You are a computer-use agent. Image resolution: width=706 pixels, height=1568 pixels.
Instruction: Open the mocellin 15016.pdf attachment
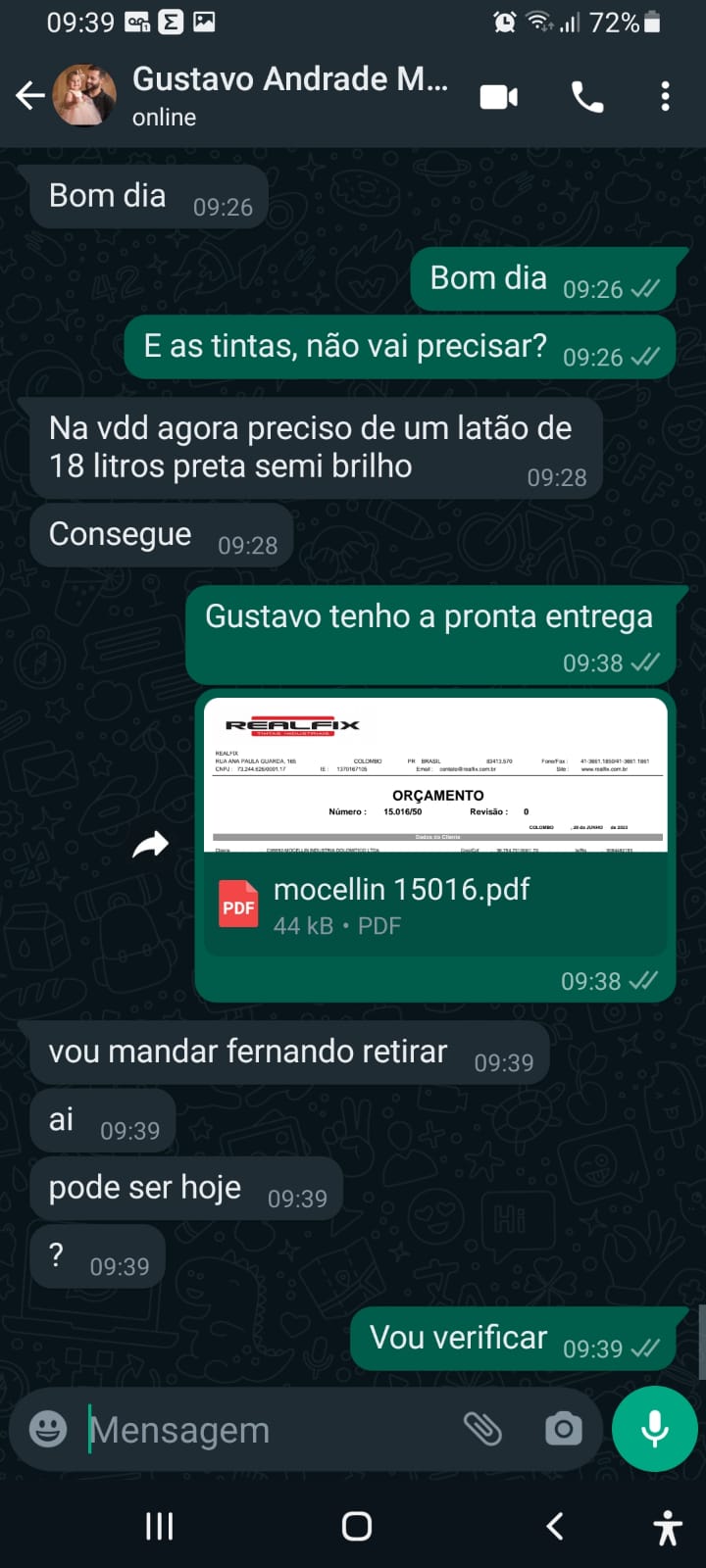[434, 906]
